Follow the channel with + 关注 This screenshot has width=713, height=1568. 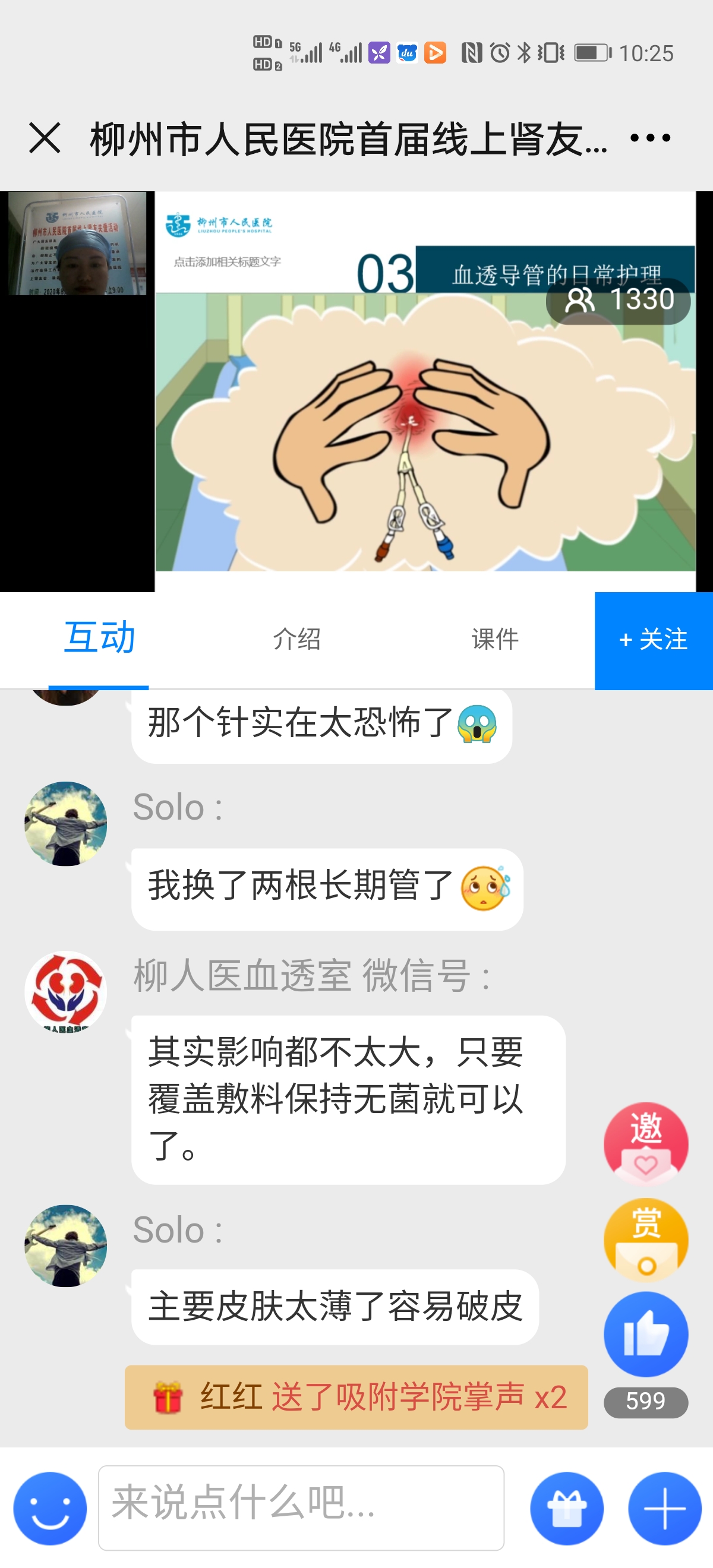tap(654, 640)
